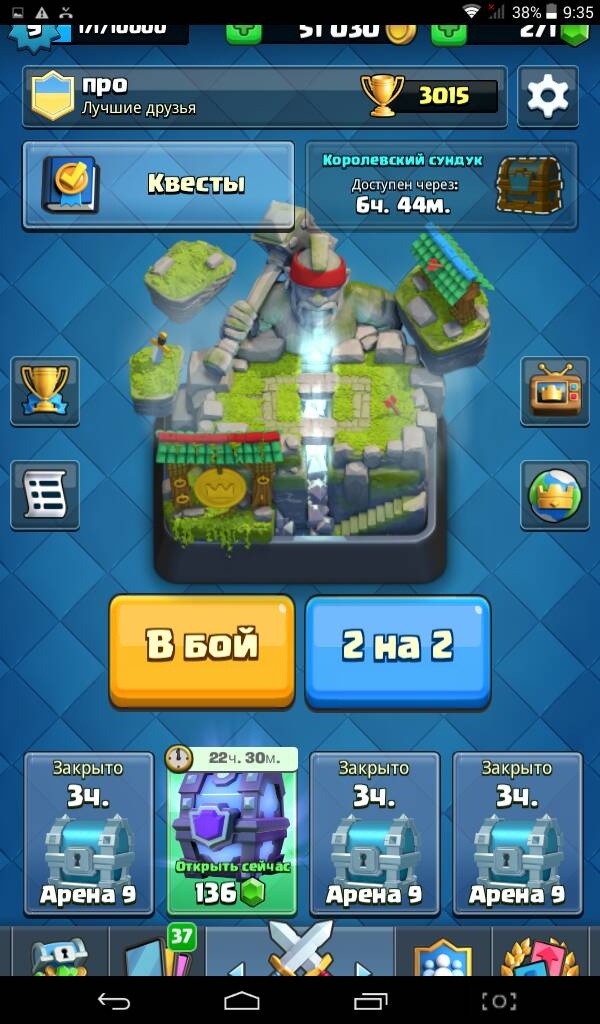Start a 2 на 2 battle
This screenshot has height=1024, width=600.
point(398,652)
